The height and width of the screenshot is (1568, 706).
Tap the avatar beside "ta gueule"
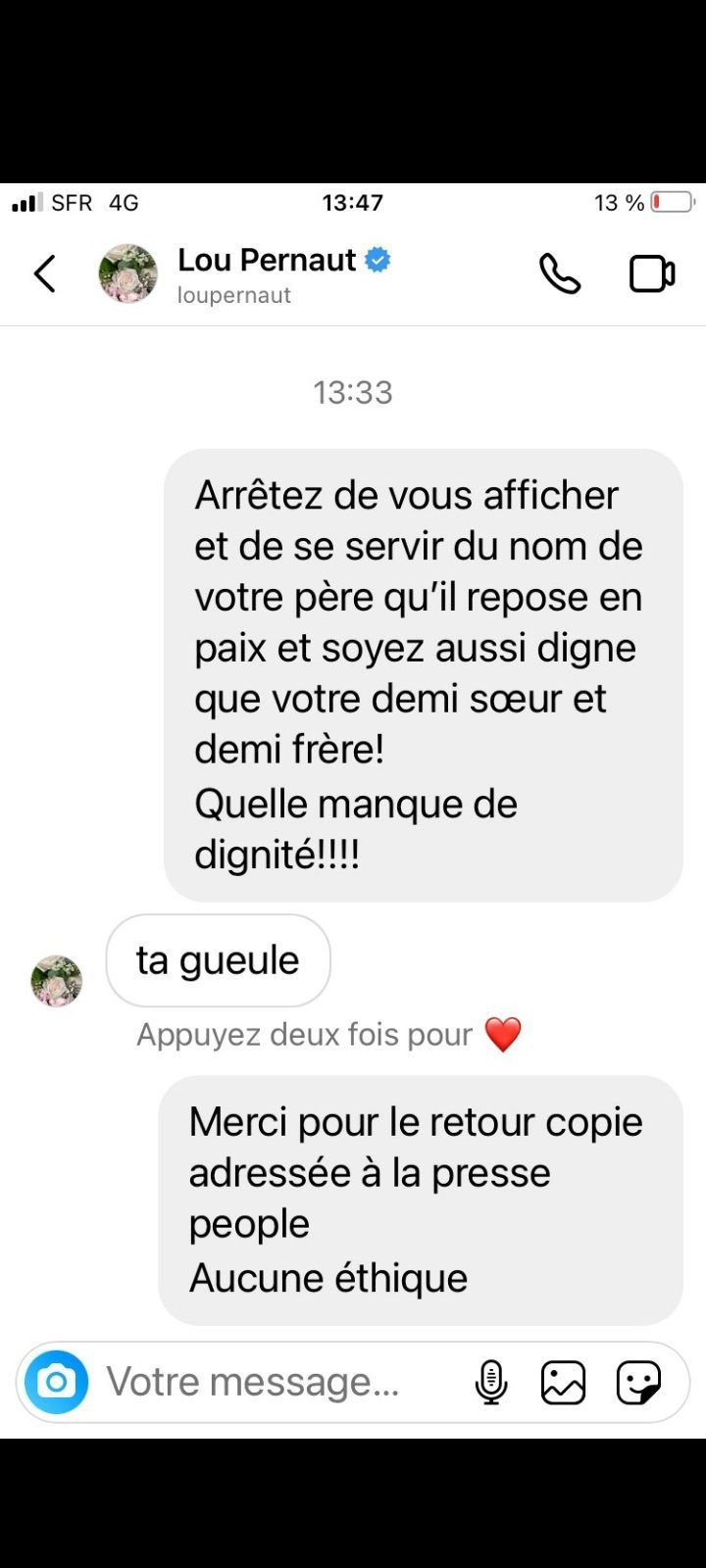pyautogui.click(x=57, y=981)
